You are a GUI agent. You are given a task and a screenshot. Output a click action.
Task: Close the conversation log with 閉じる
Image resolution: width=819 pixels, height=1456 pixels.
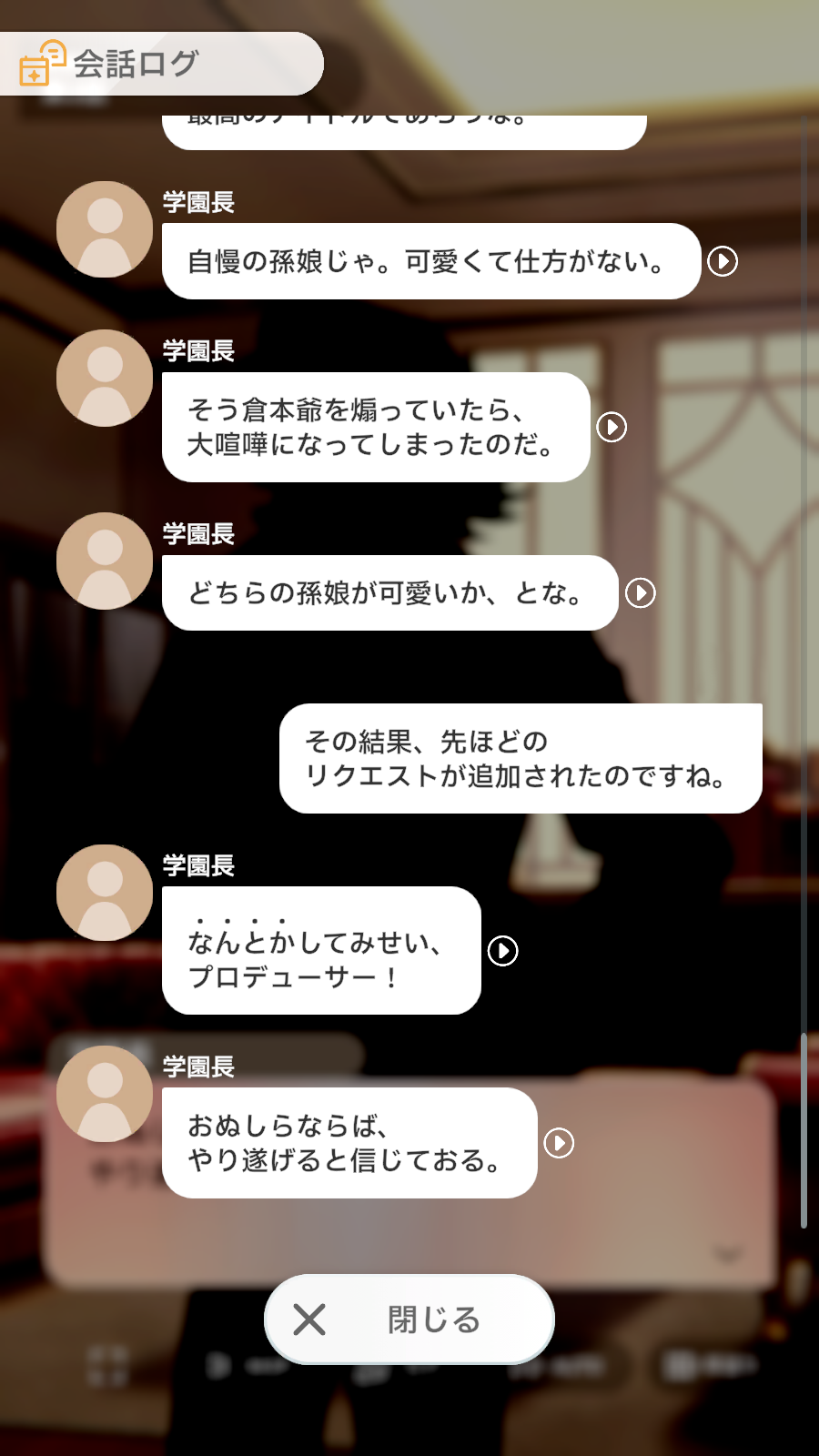pyautogui.click(x=409, y=1319)
